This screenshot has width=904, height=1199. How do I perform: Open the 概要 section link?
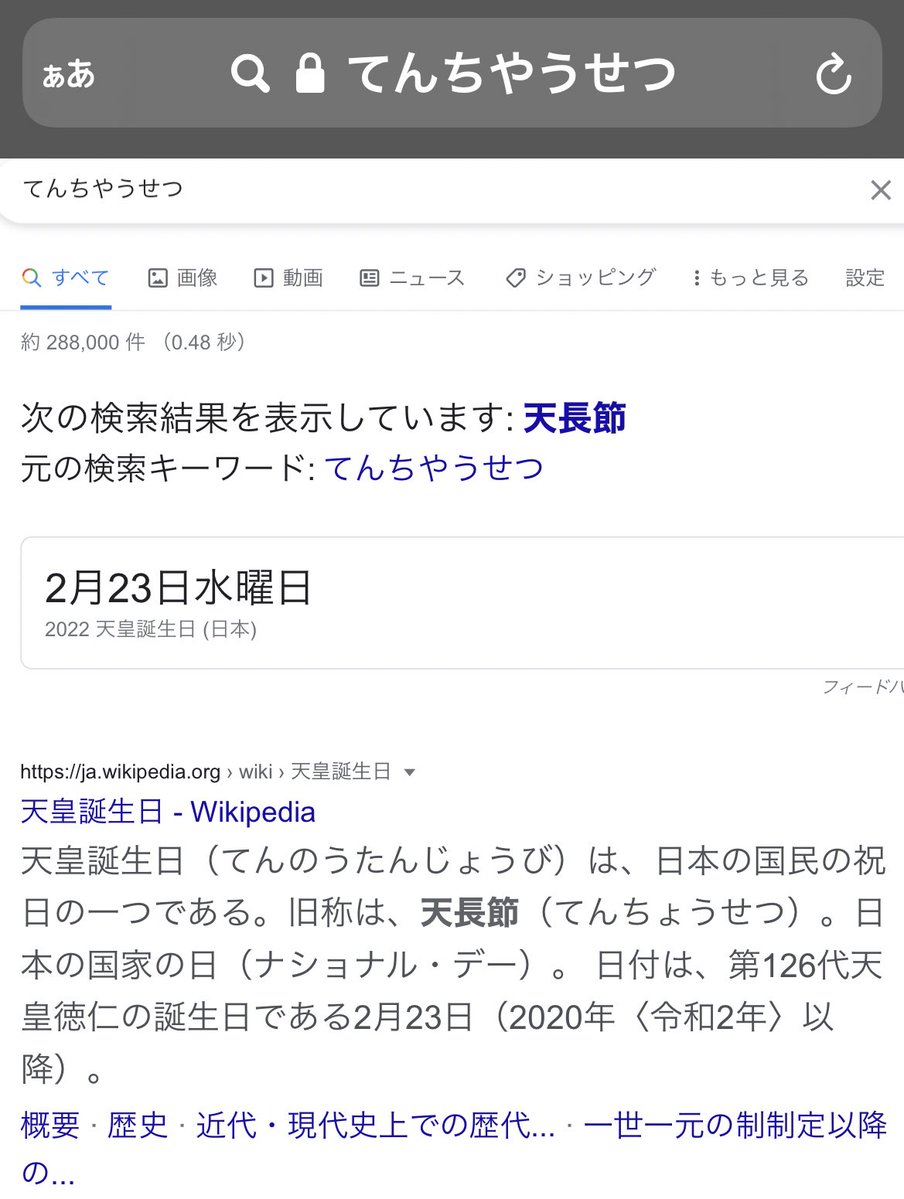[50, 1125]
